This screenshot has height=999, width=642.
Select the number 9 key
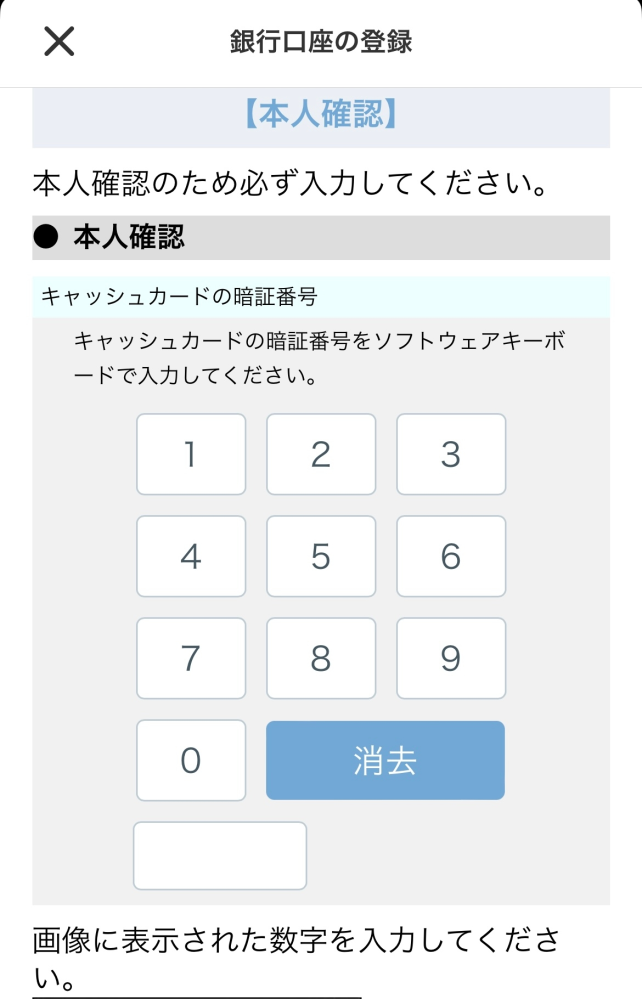(x=451, y=659)
